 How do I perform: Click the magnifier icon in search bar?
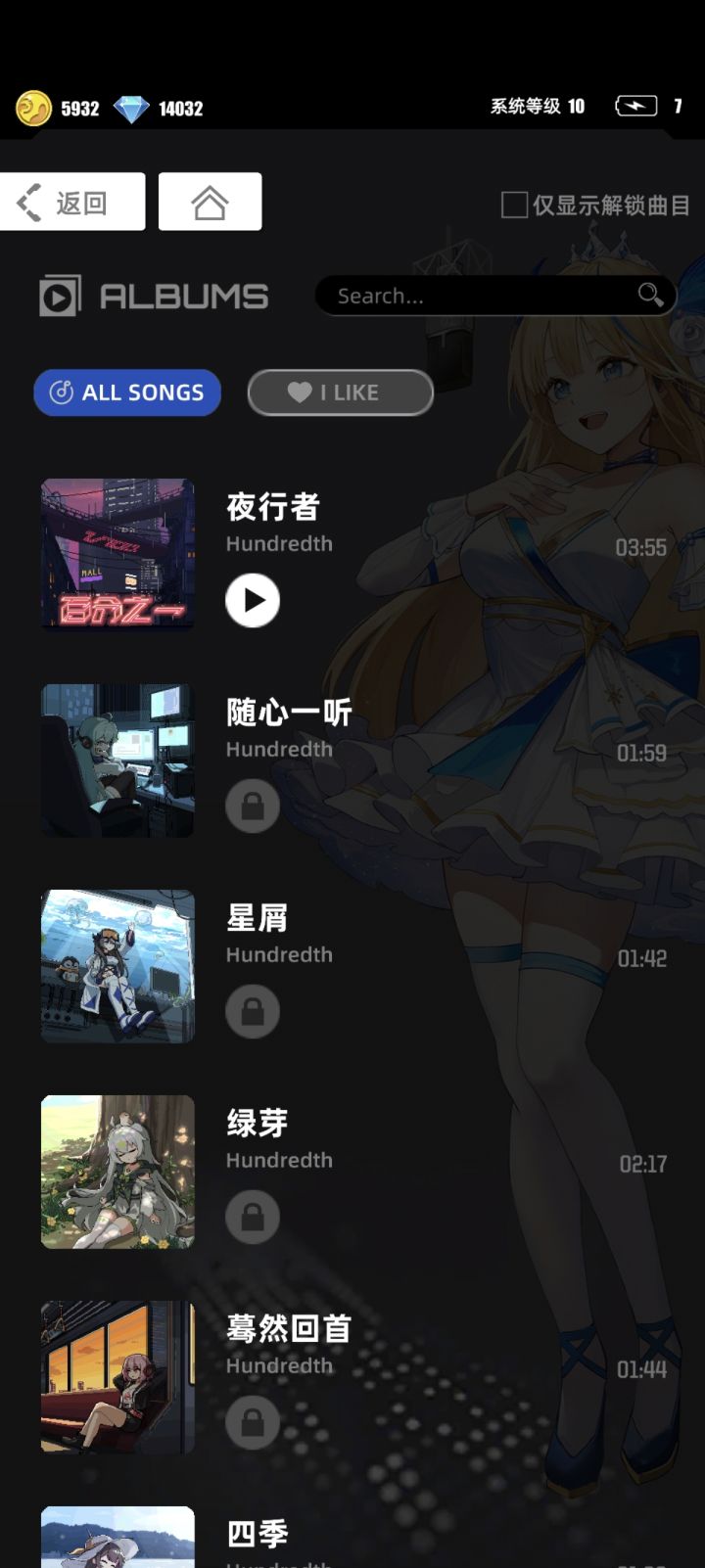click(x=650, y=295)
